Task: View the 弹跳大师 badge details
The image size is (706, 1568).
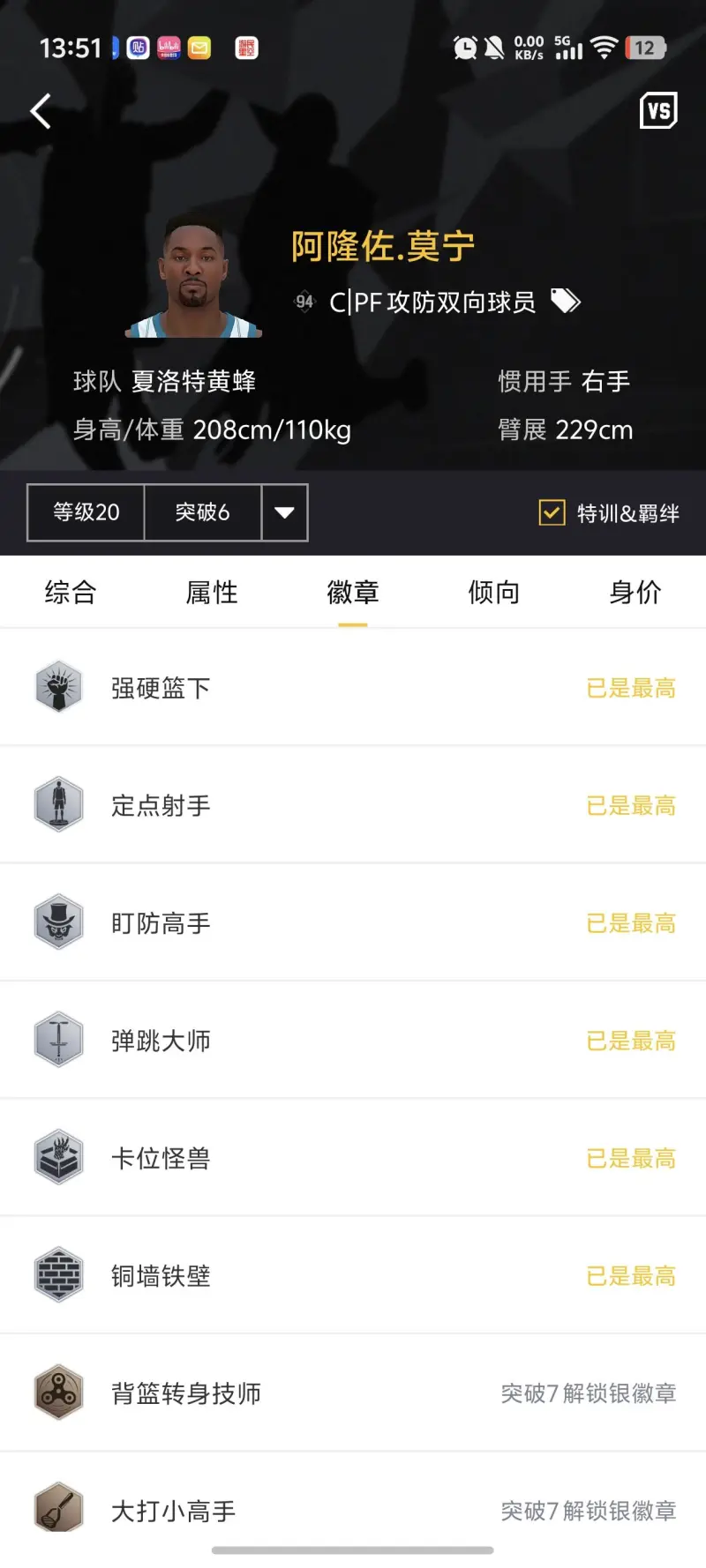Action: coord(353,1041)
